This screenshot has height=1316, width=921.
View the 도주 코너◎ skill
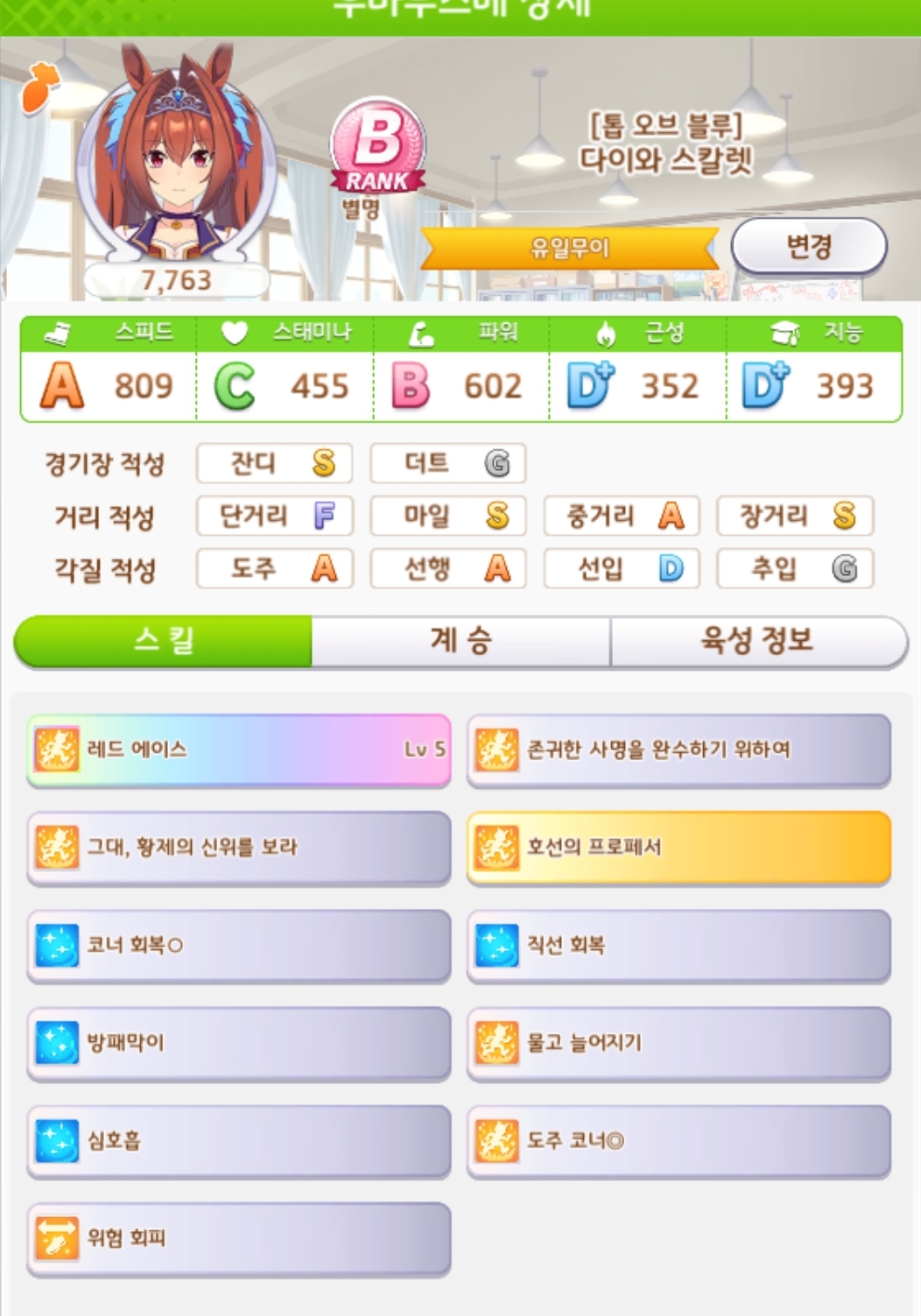[x=678, y=1140]
